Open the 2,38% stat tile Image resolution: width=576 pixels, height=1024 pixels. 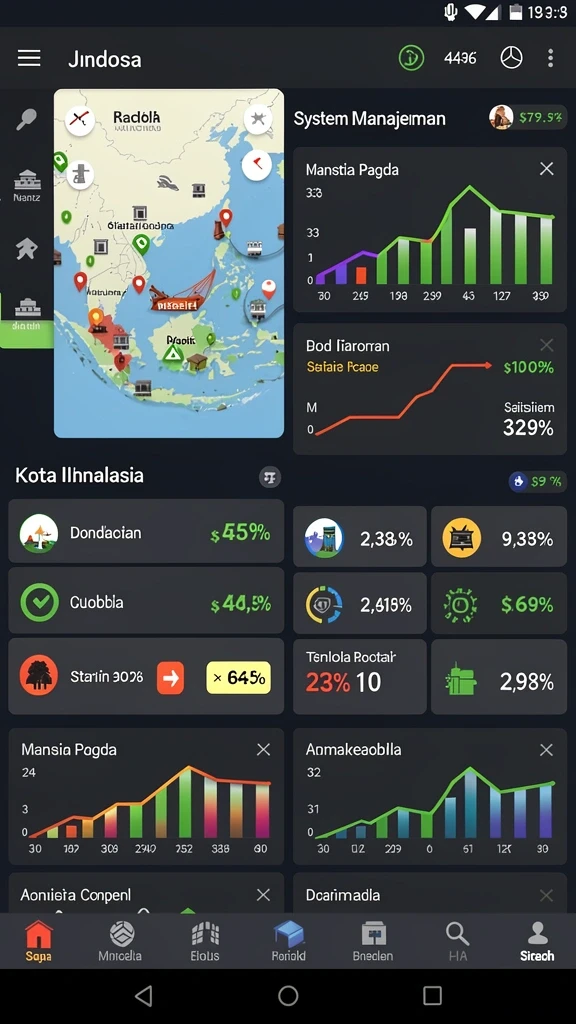coord(360,537)
